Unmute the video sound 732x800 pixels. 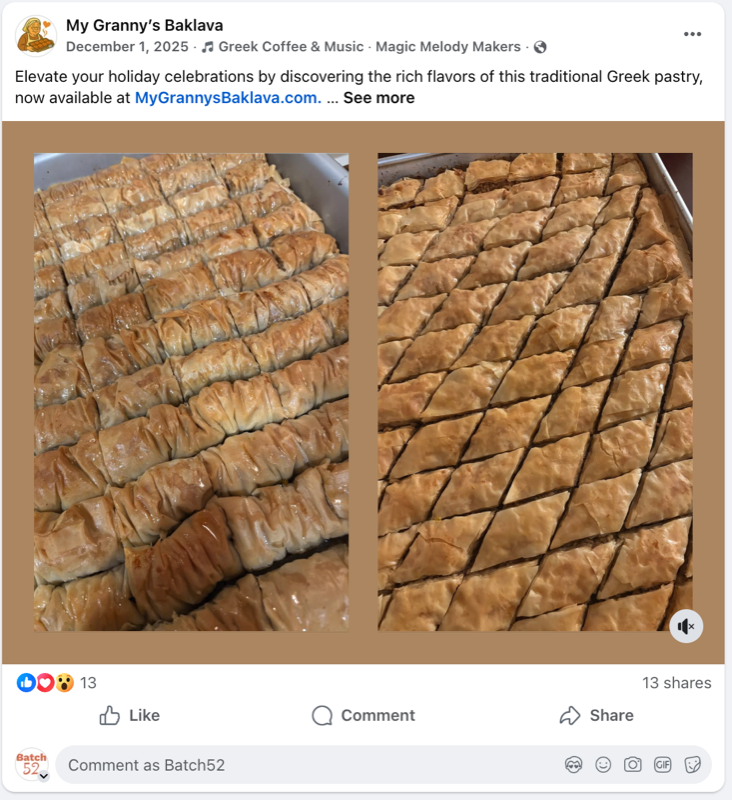point(686,626)
